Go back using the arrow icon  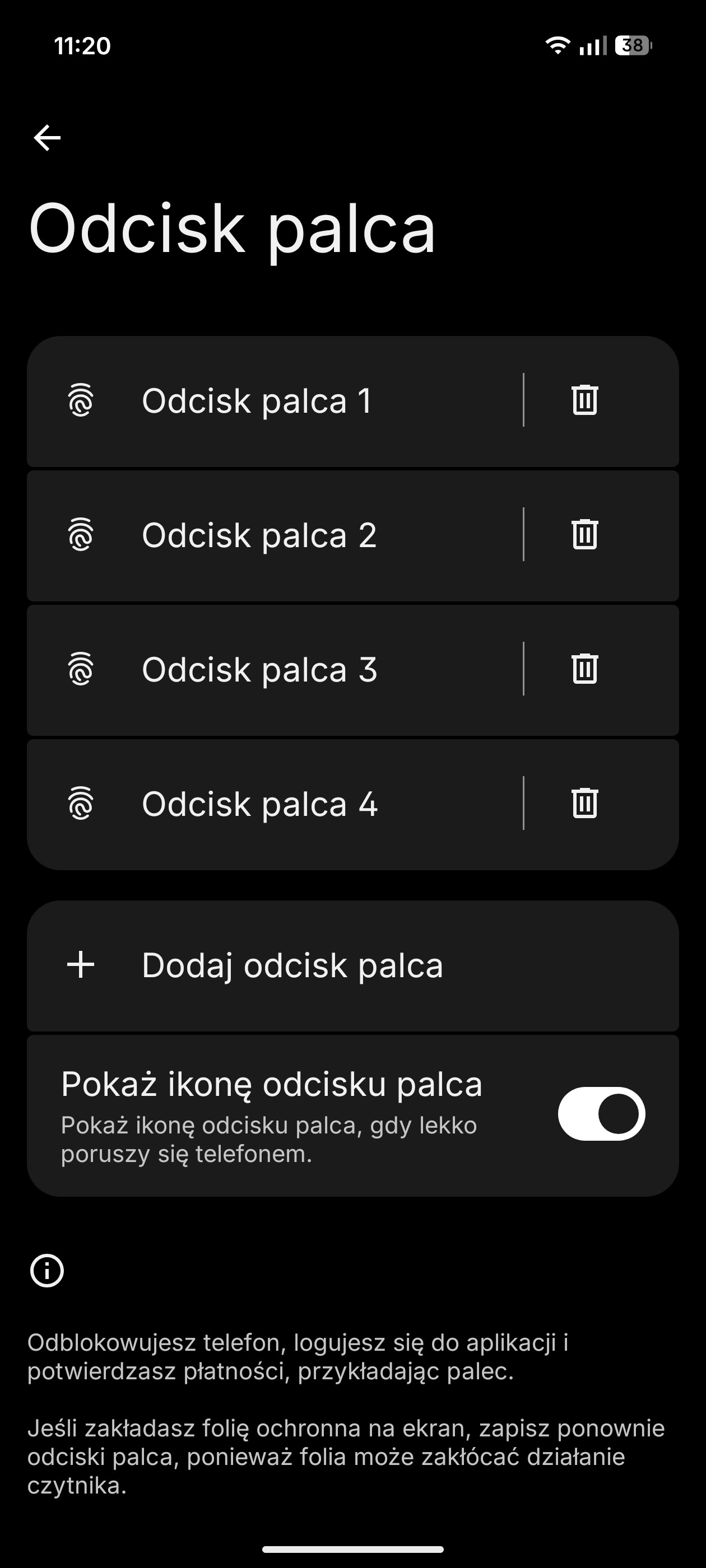coord(47,138)
